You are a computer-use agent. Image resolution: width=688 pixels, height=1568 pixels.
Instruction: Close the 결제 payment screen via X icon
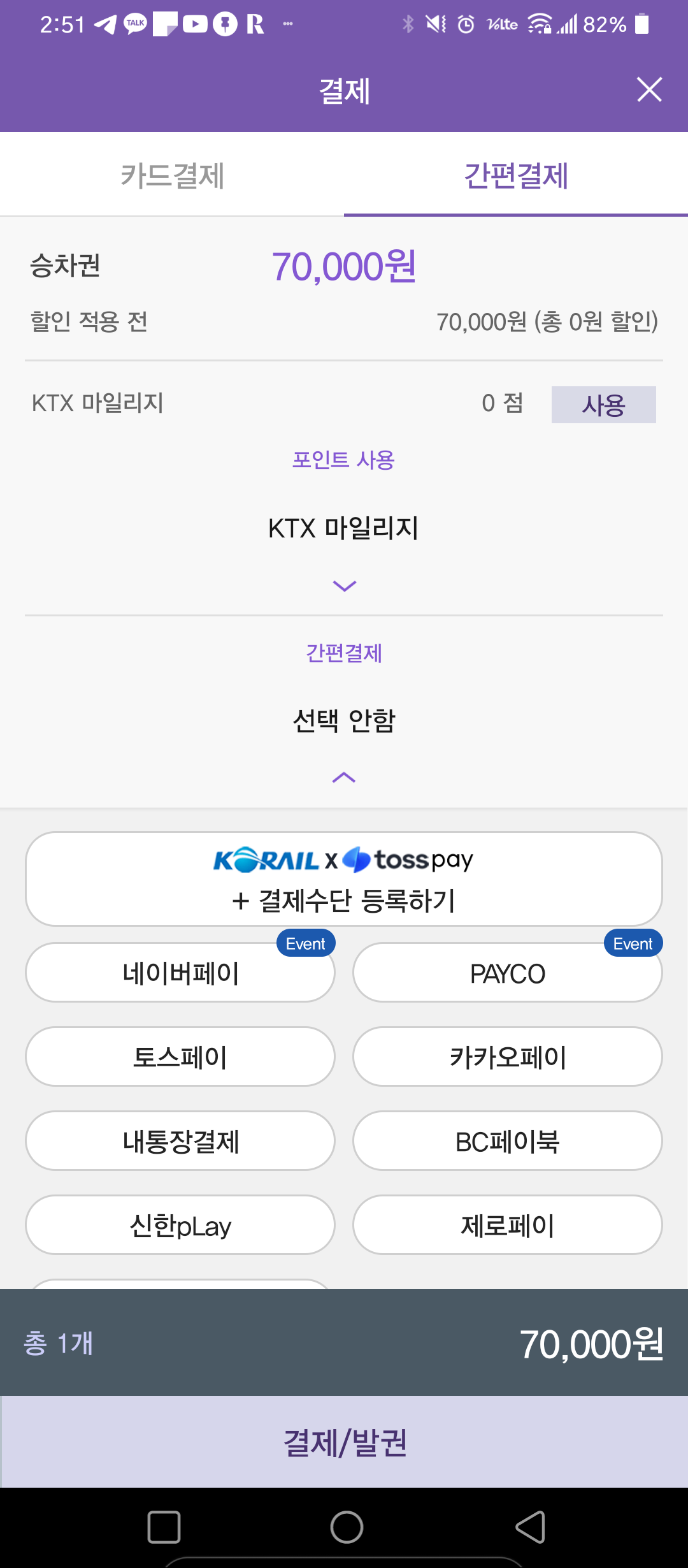pos(649,90)
